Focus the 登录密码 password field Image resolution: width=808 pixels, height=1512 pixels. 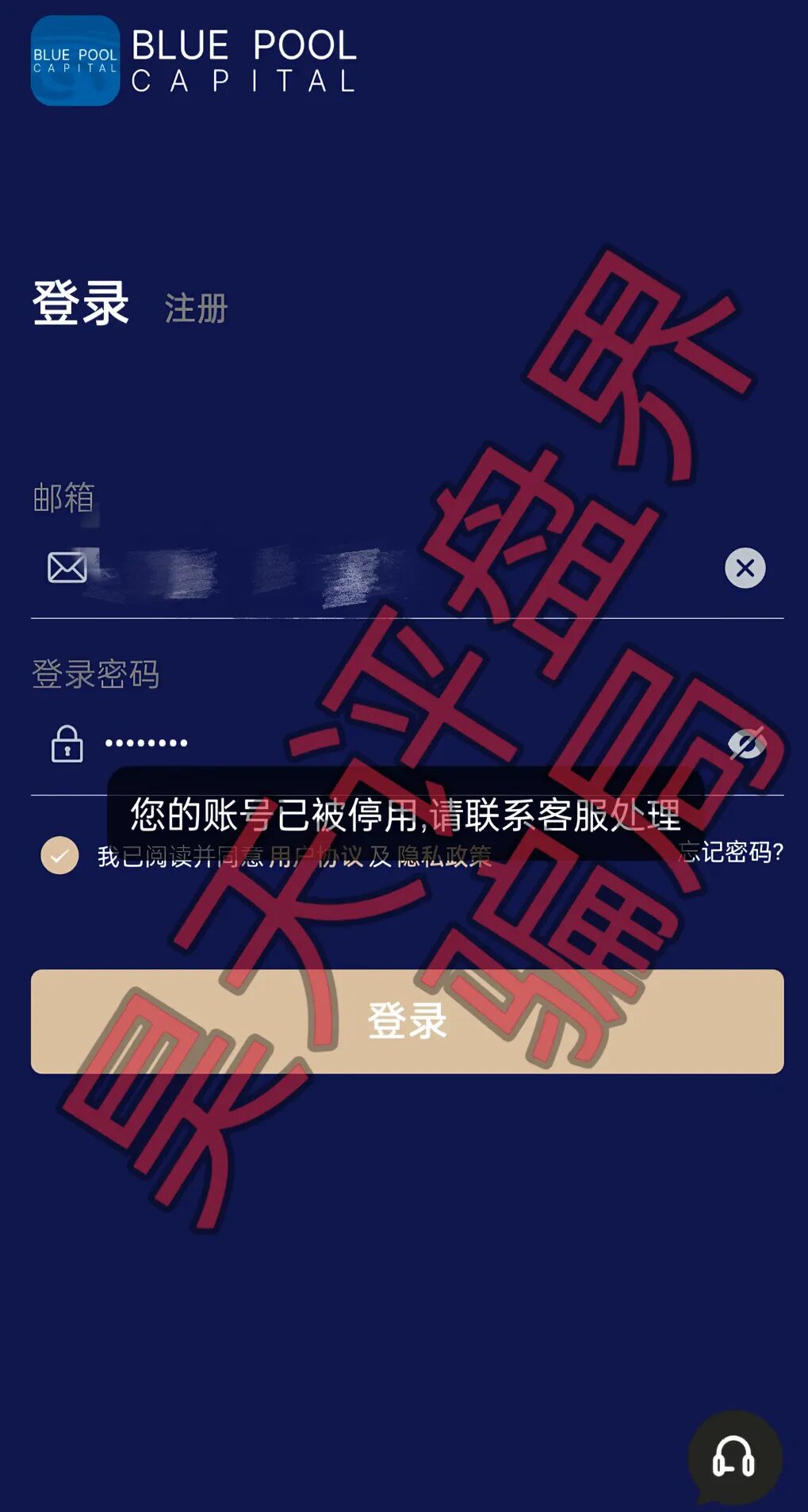(396, 743)
